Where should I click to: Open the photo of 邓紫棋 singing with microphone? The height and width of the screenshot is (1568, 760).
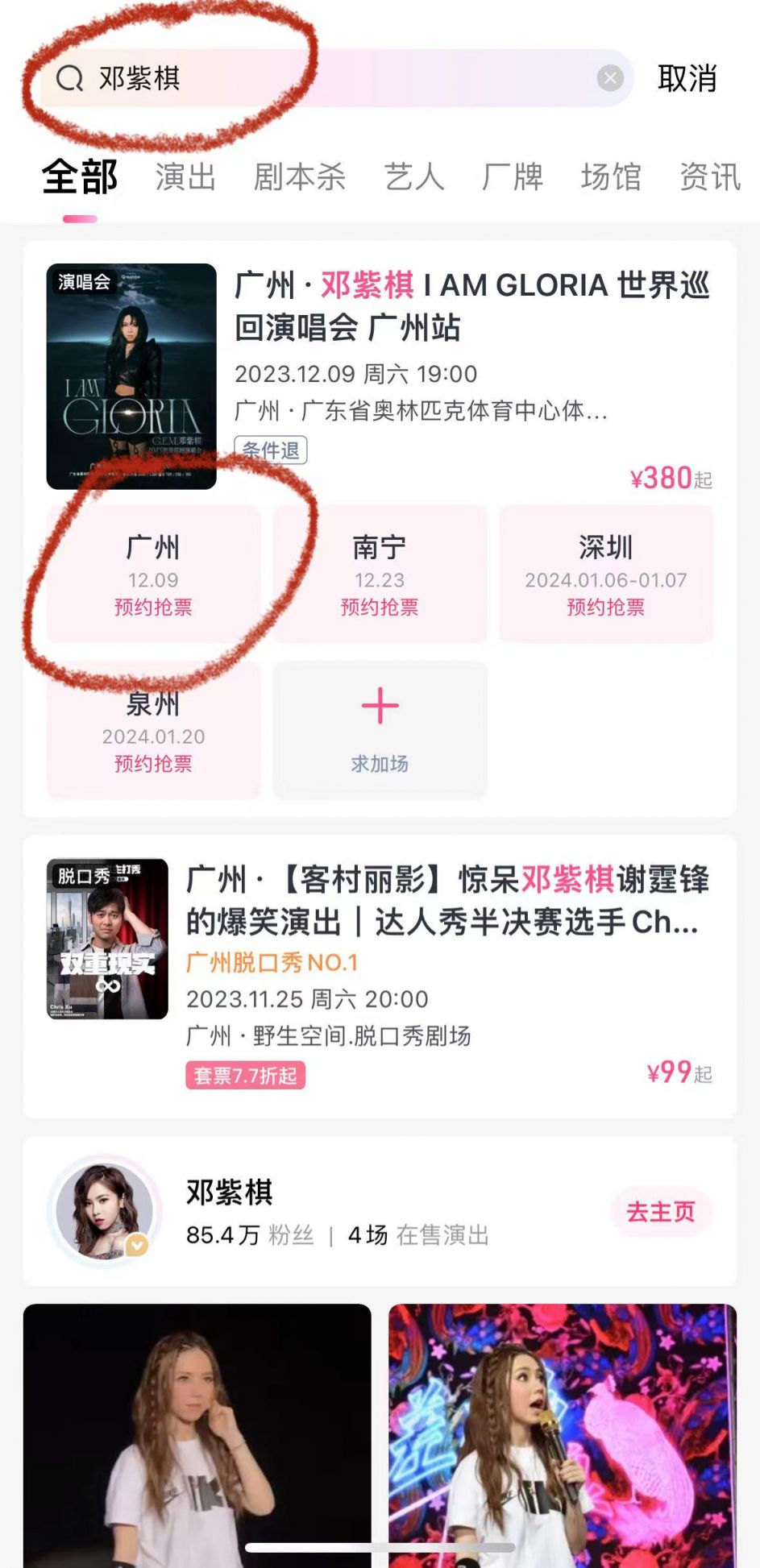click(x=562, y=1434)
